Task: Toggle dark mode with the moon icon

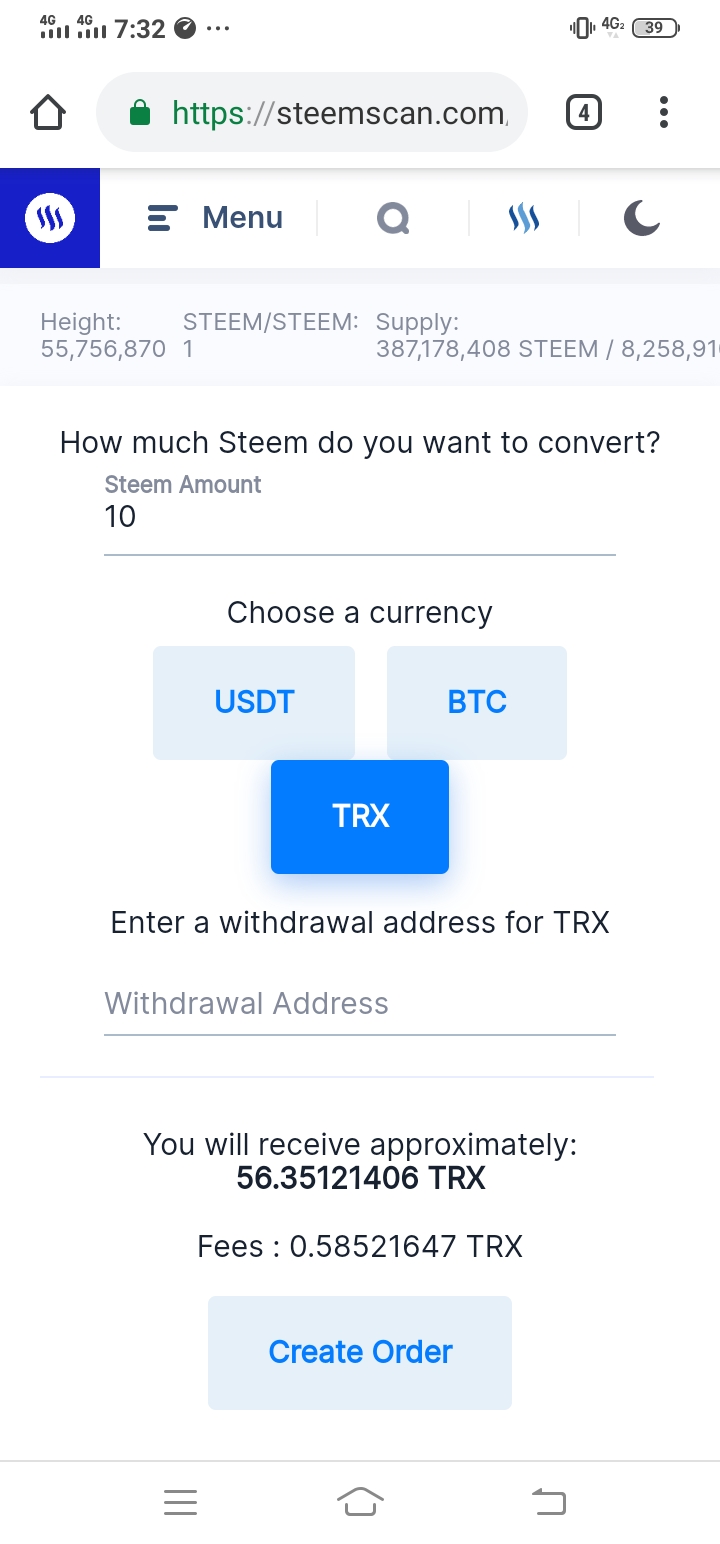Action: (642, 218)
